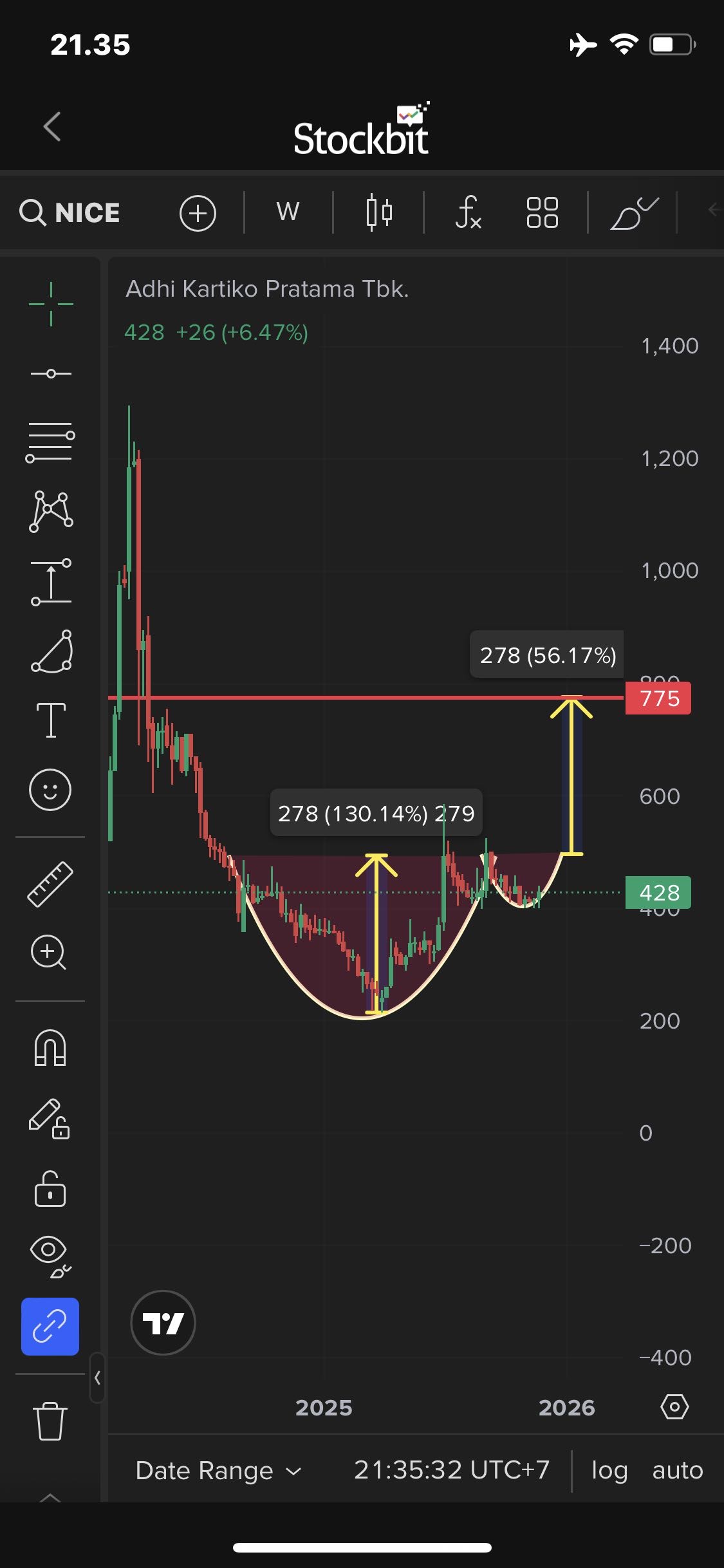Expand the Date Range dropdown
This screenshot has width=724, height=1568.
[218, 1471]
